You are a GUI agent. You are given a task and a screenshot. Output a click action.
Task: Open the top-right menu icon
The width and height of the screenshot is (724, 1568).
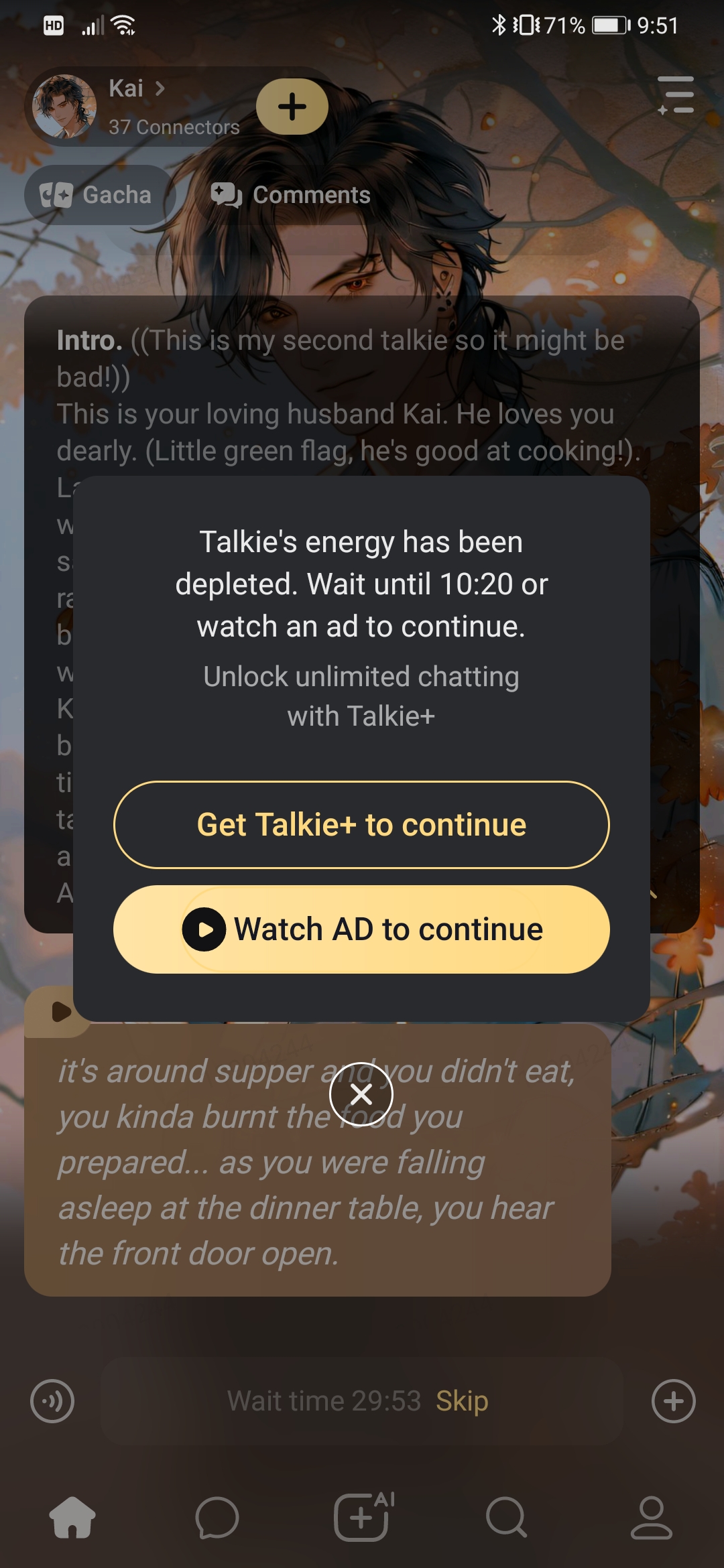pyautogui.click(x=676, y=94)
